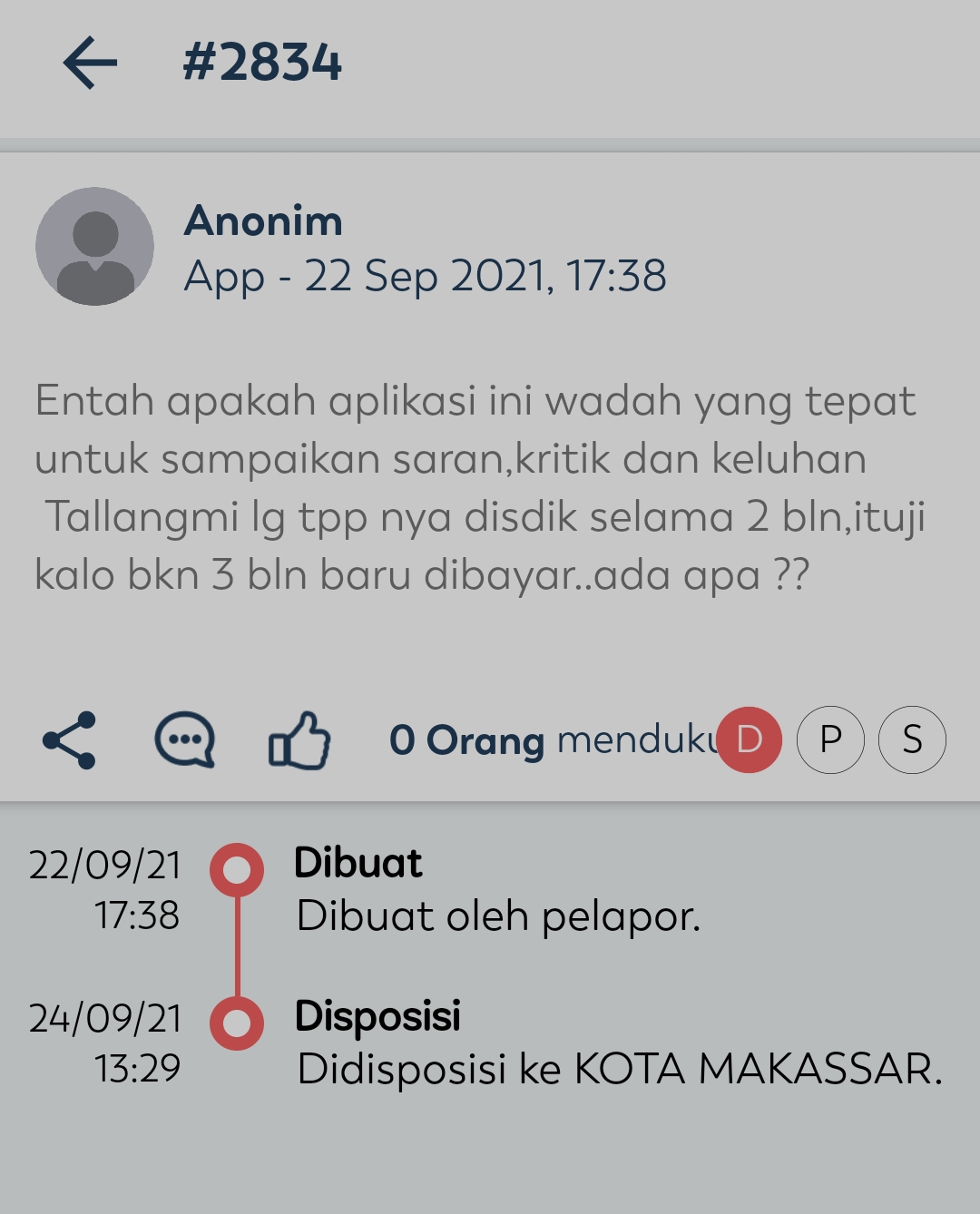This screenshot has height=1214, width=980.
Task: Share report #2834
Action: [x=69, y=740]
